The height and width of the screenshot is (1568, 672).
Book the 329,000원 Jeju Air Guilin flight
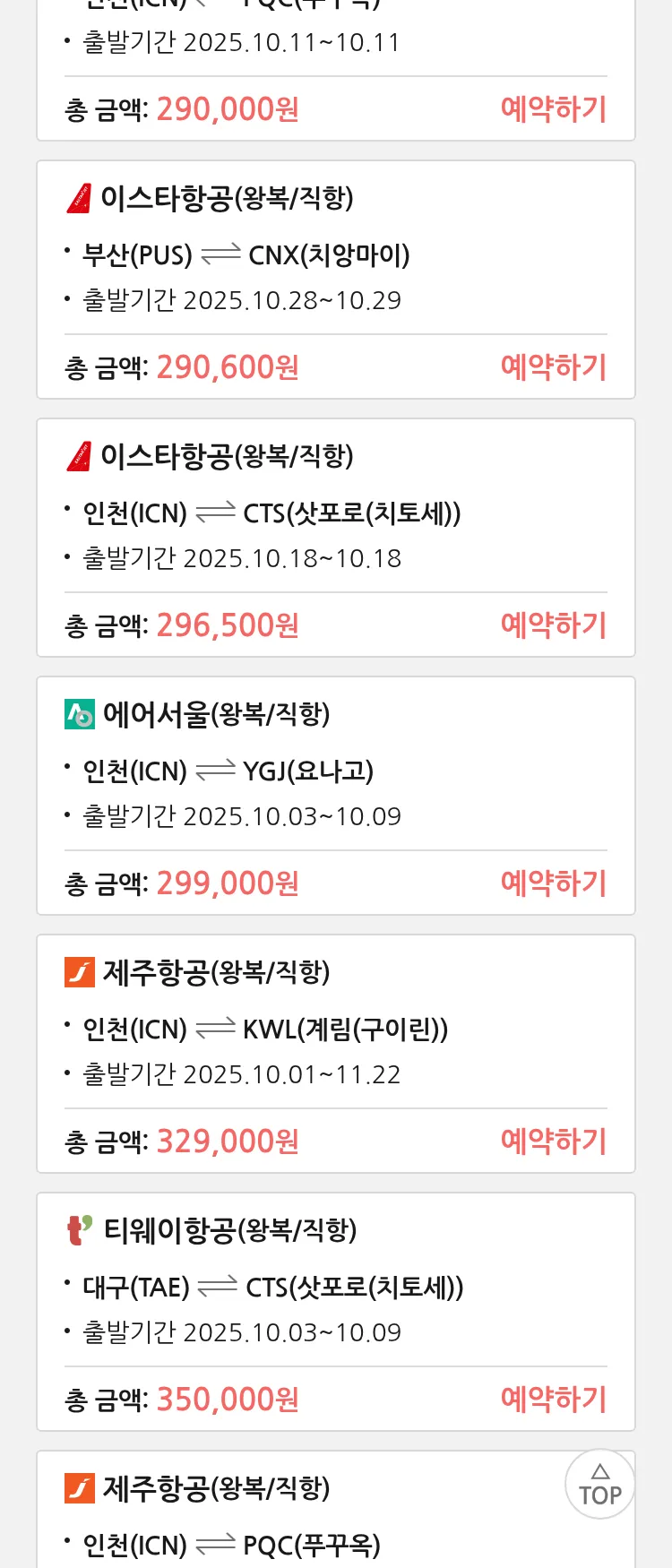click(553, 1142)
